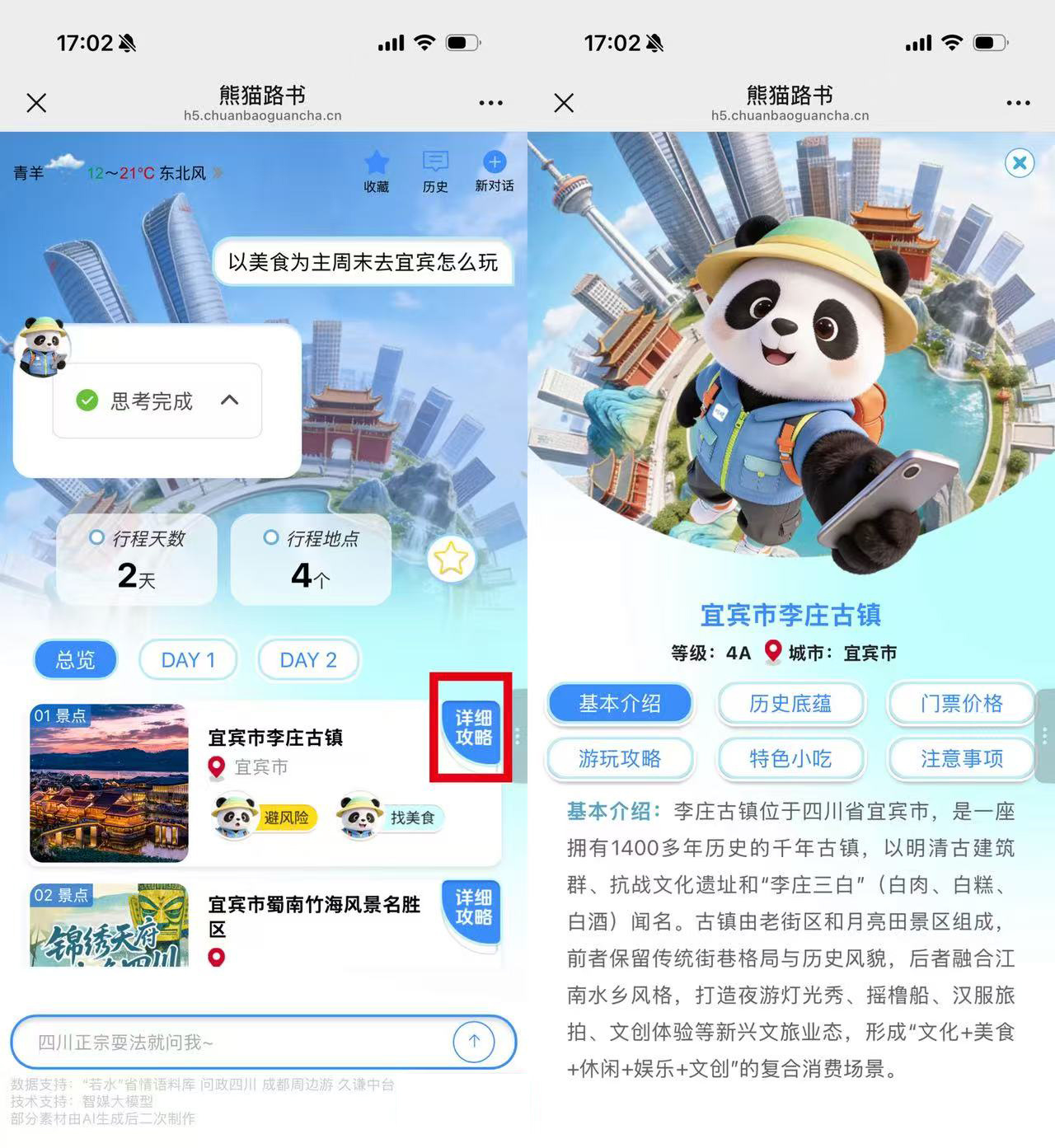The height and width of the screenshot is (1148, 1055).
Task: Open 收藏 favorites star icon
Action: pos(376,171)
